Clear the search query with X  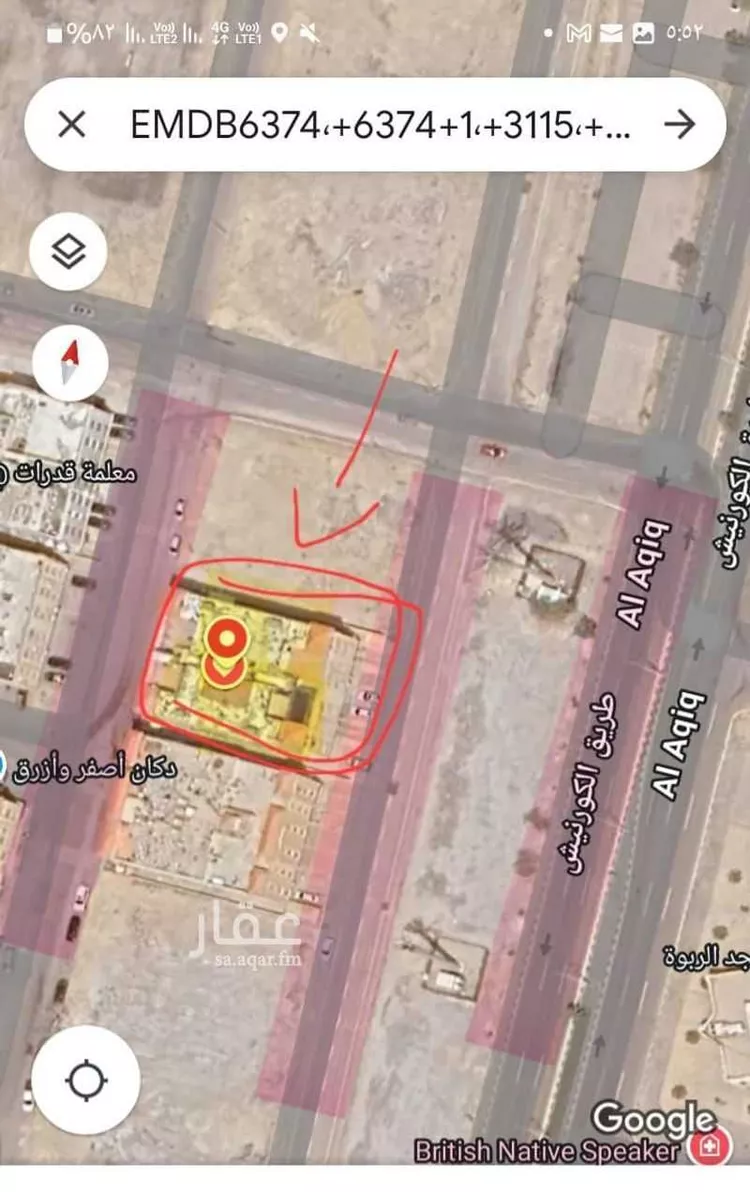click(x=72, y=125)
